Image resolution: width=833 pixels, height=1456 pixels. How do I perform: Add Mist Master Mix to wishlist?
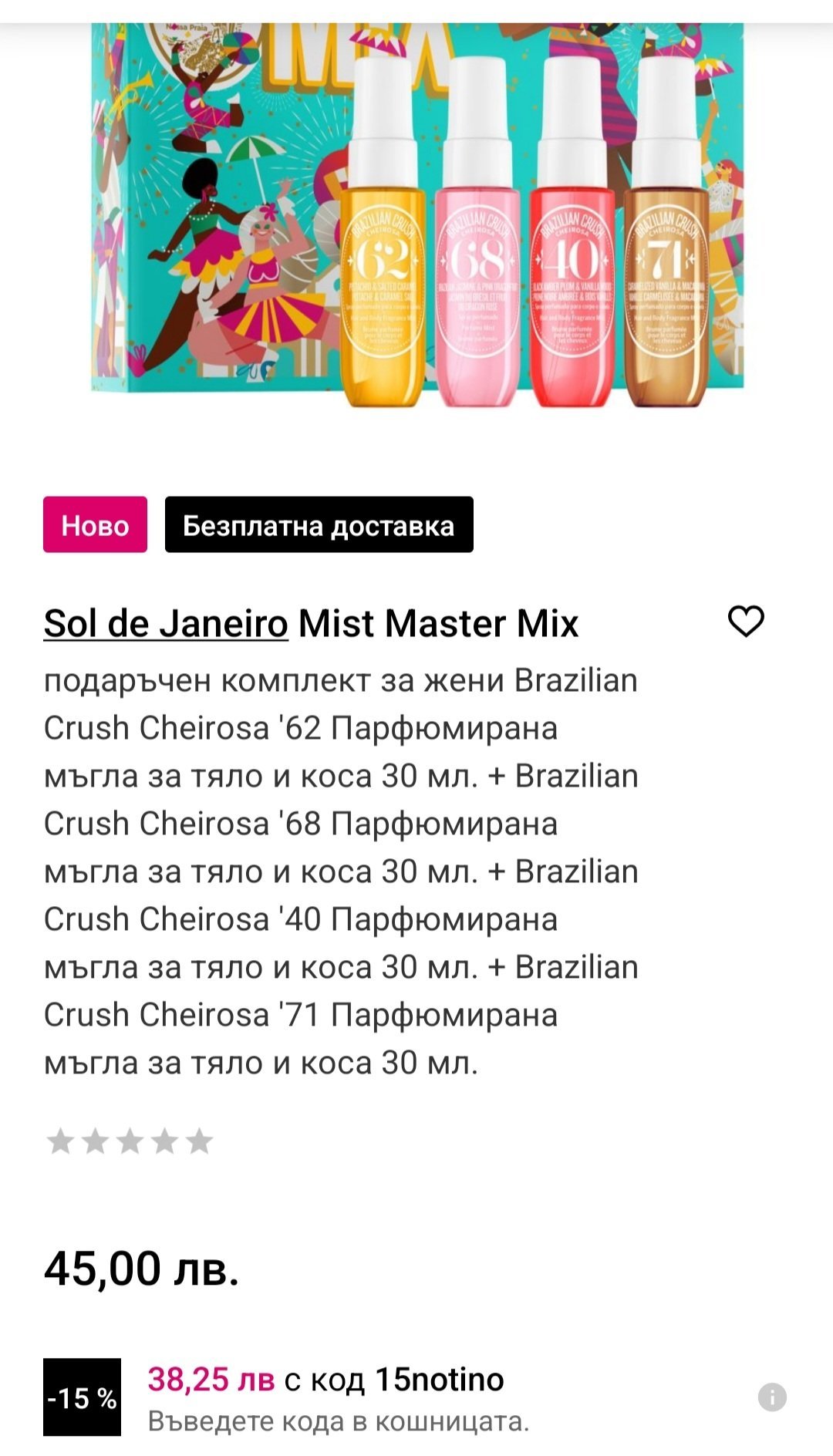point(745,622)
